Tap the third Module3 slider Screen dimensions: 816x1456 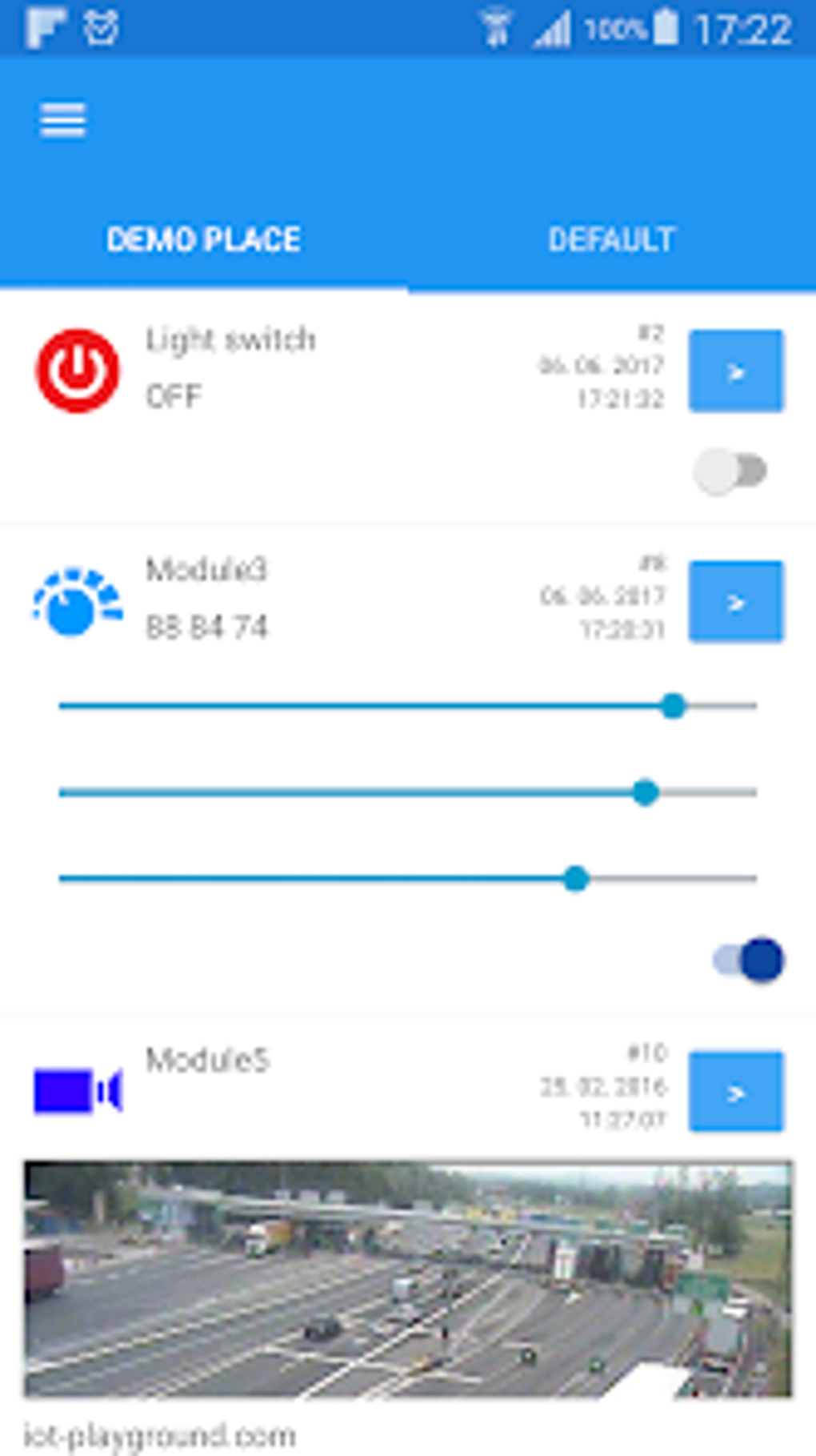(408, 879)
